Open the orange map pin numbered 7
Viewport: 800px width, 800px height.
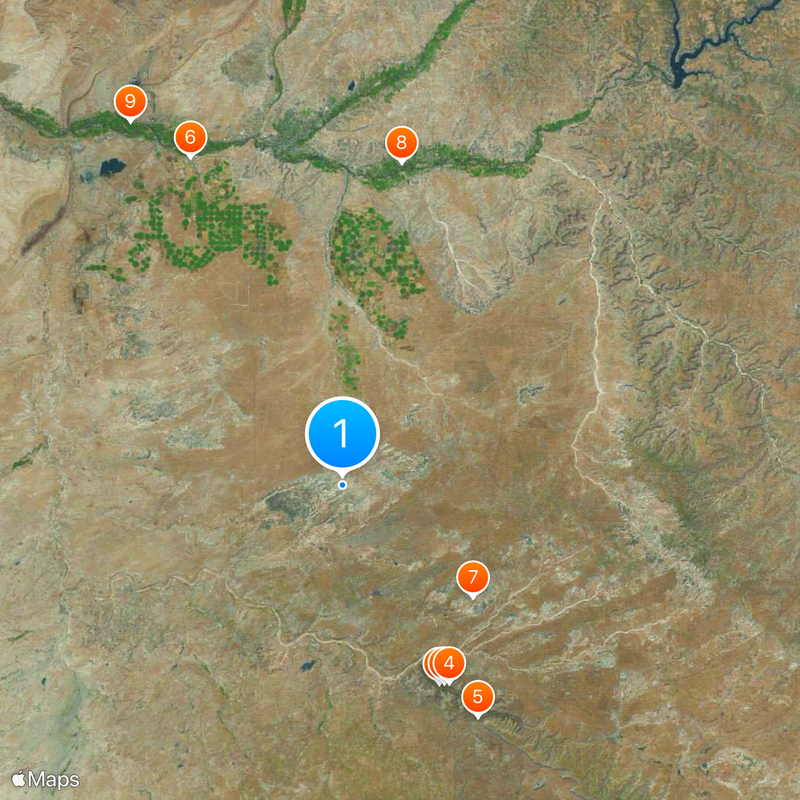click(472, 577)
